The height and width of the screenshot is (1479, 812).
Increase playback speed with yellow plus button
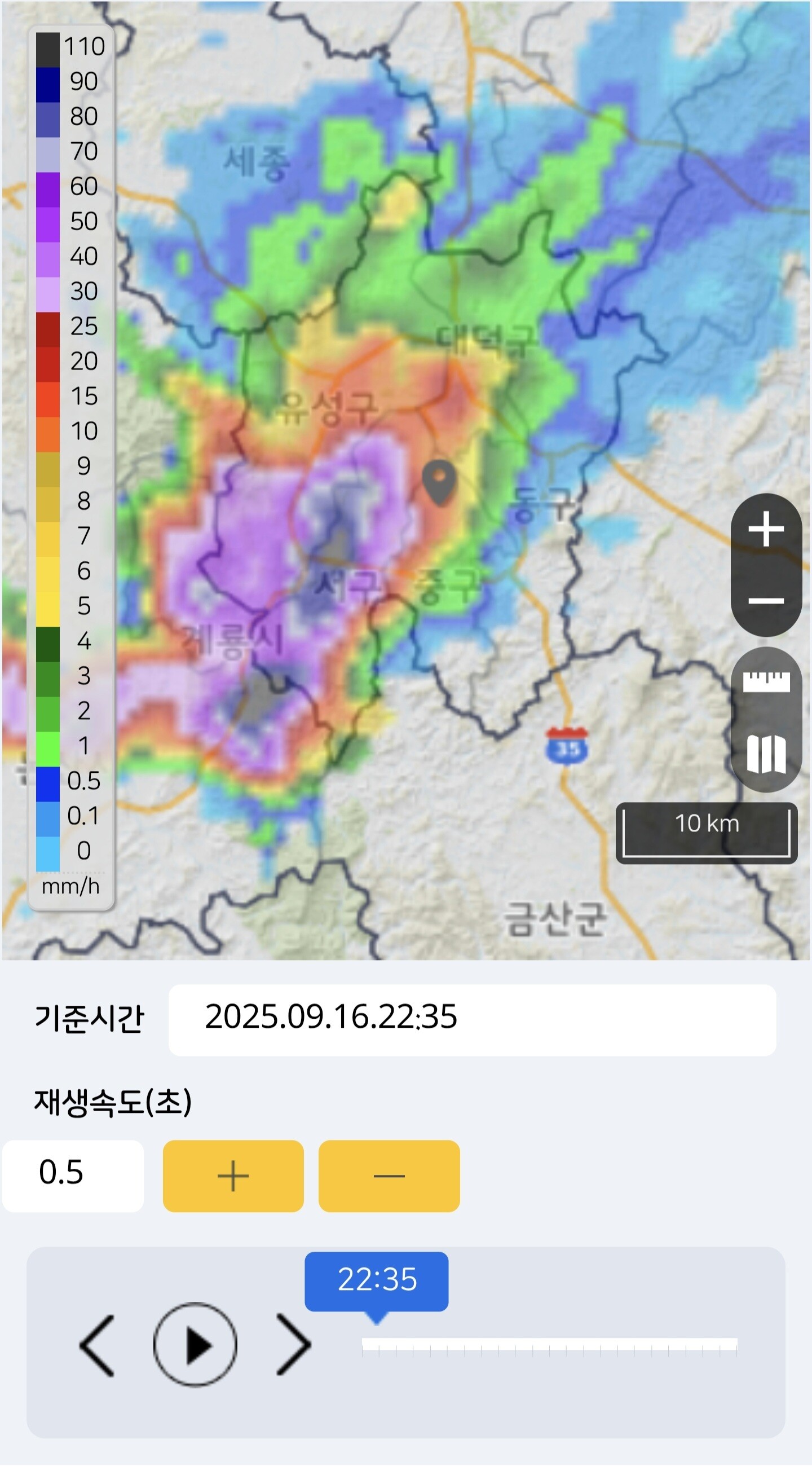pos(233,1176)
